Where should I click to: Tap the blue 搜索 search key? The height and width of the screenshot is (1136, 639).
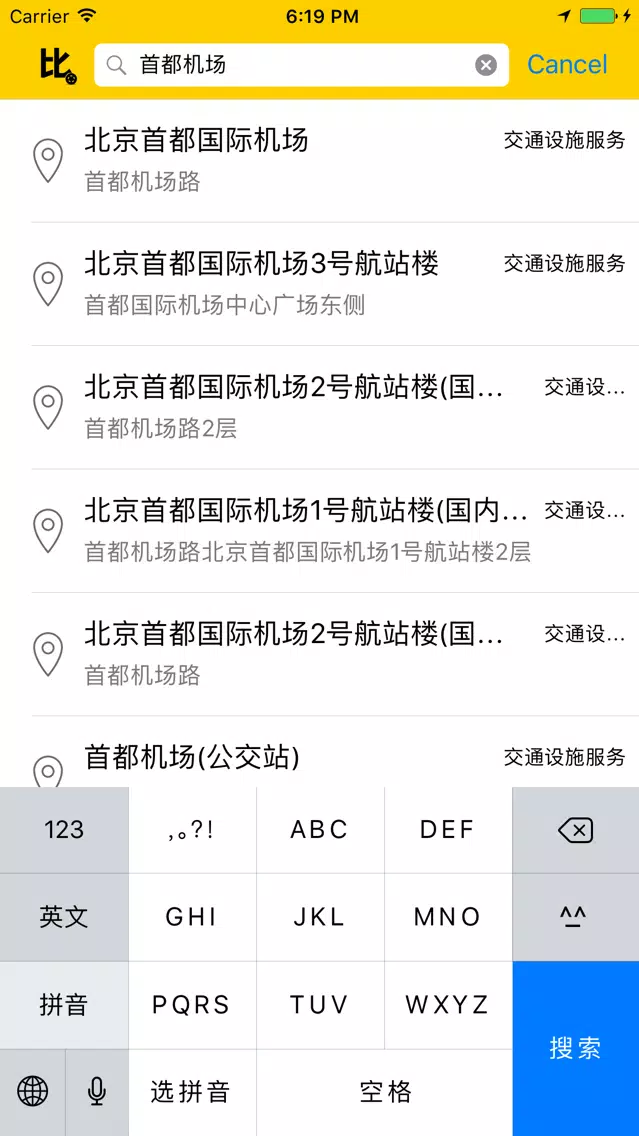575,1048
